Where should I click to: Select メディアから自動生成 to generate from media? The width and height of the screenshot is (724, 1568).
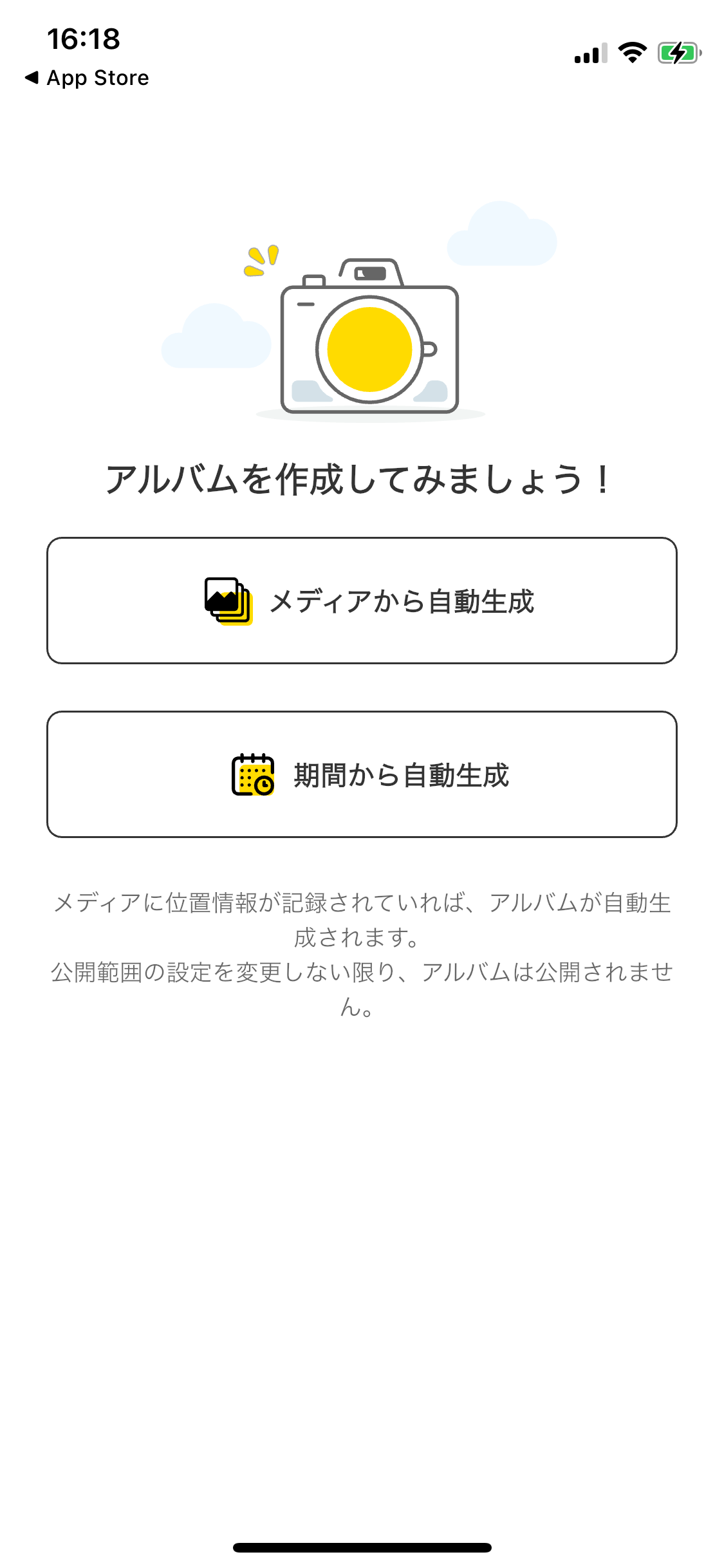(x=362, y=599)
